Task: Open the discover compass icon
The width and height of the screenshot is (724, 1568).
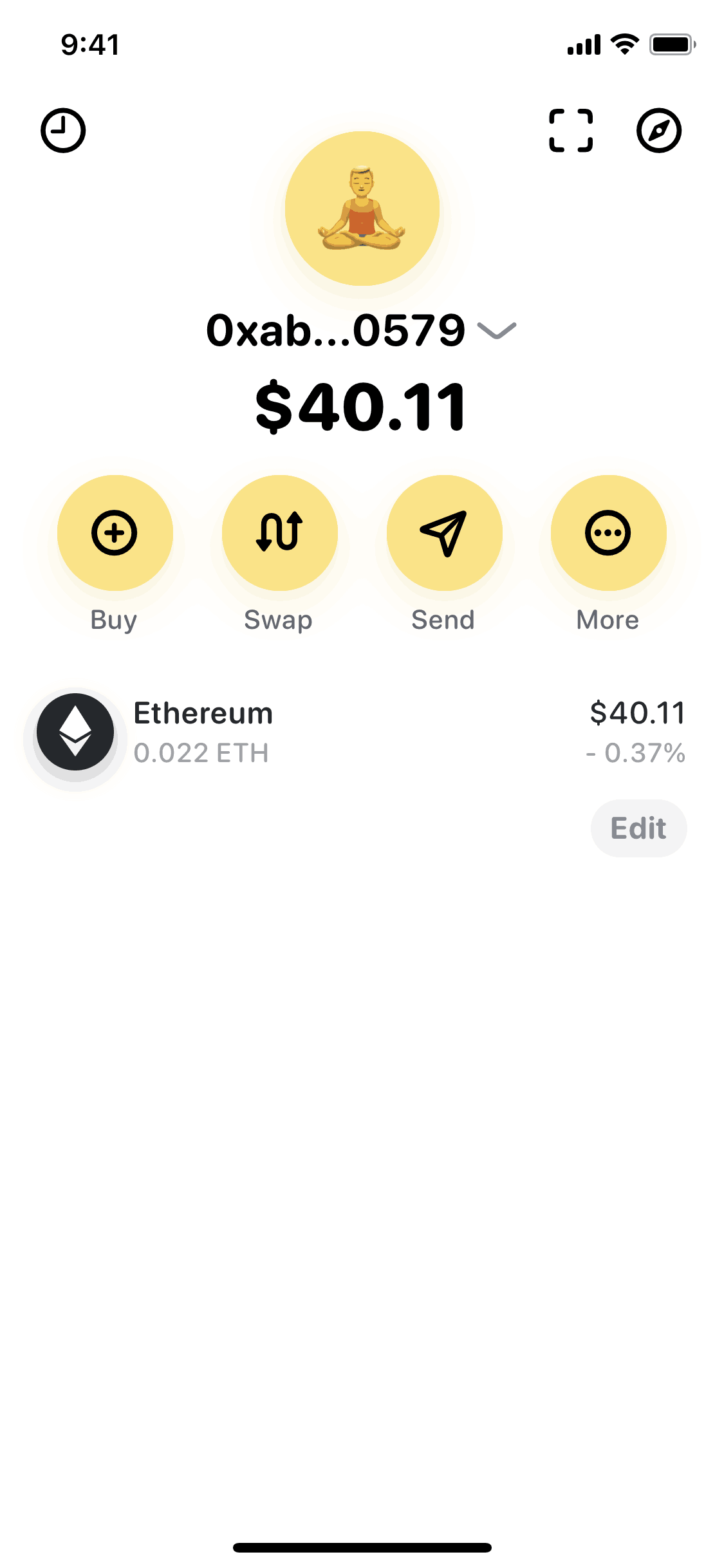Action: click(658, 131)
